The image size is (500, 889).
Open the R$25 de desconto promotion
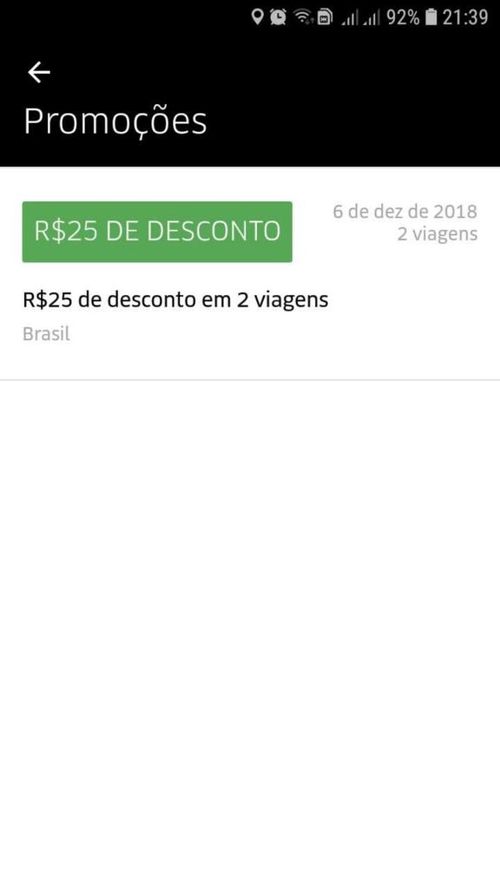tap(250, 274)
